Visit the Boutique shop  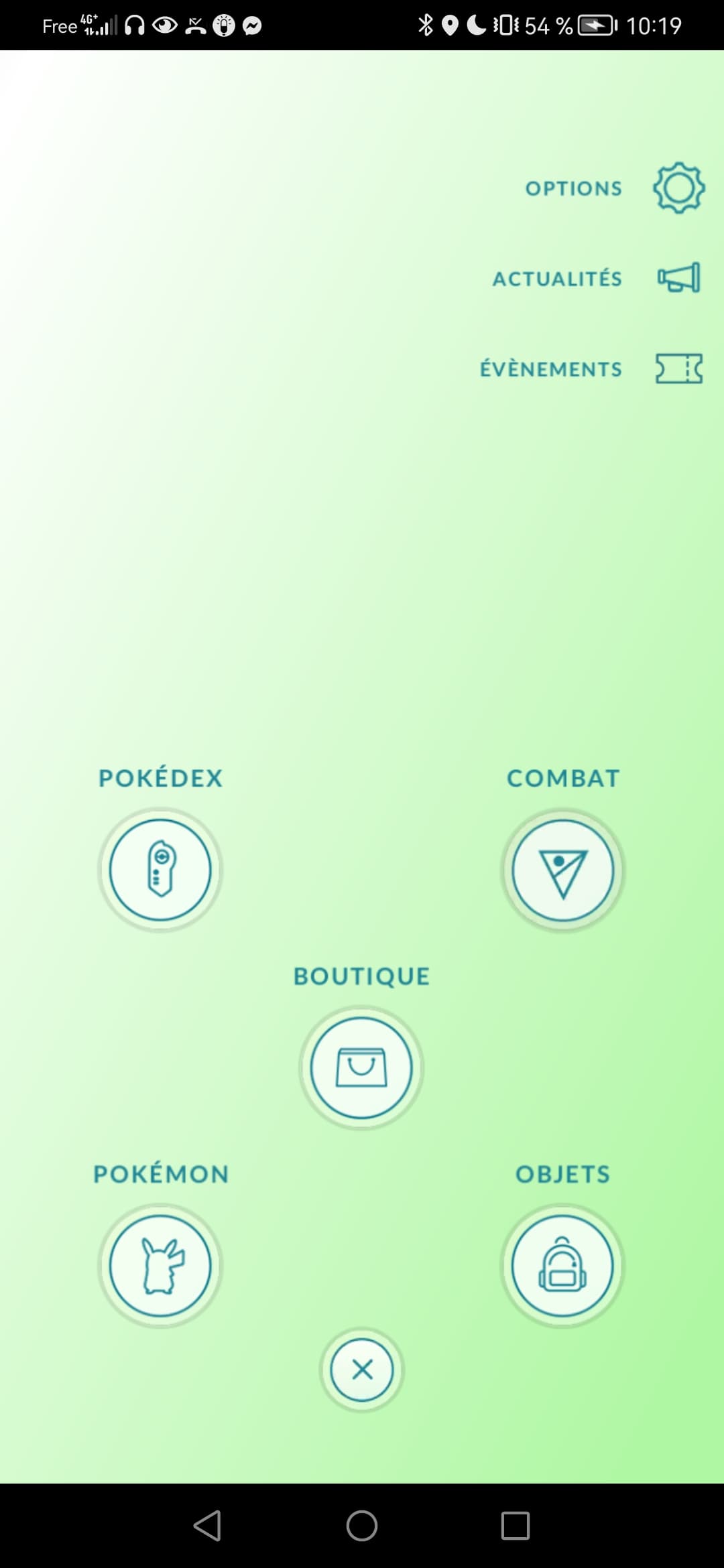click(361, 1067)
